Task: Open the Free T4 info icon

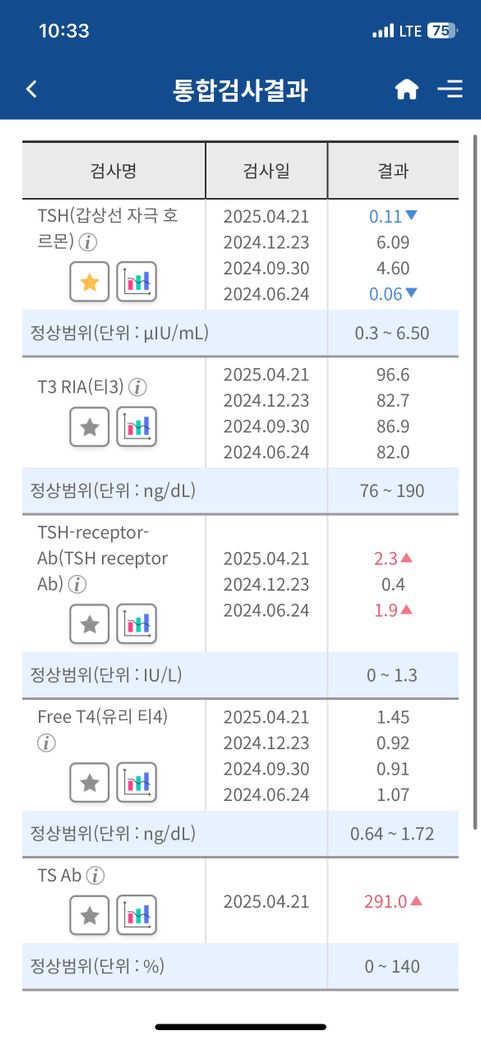Action: [x=46, y=744]
